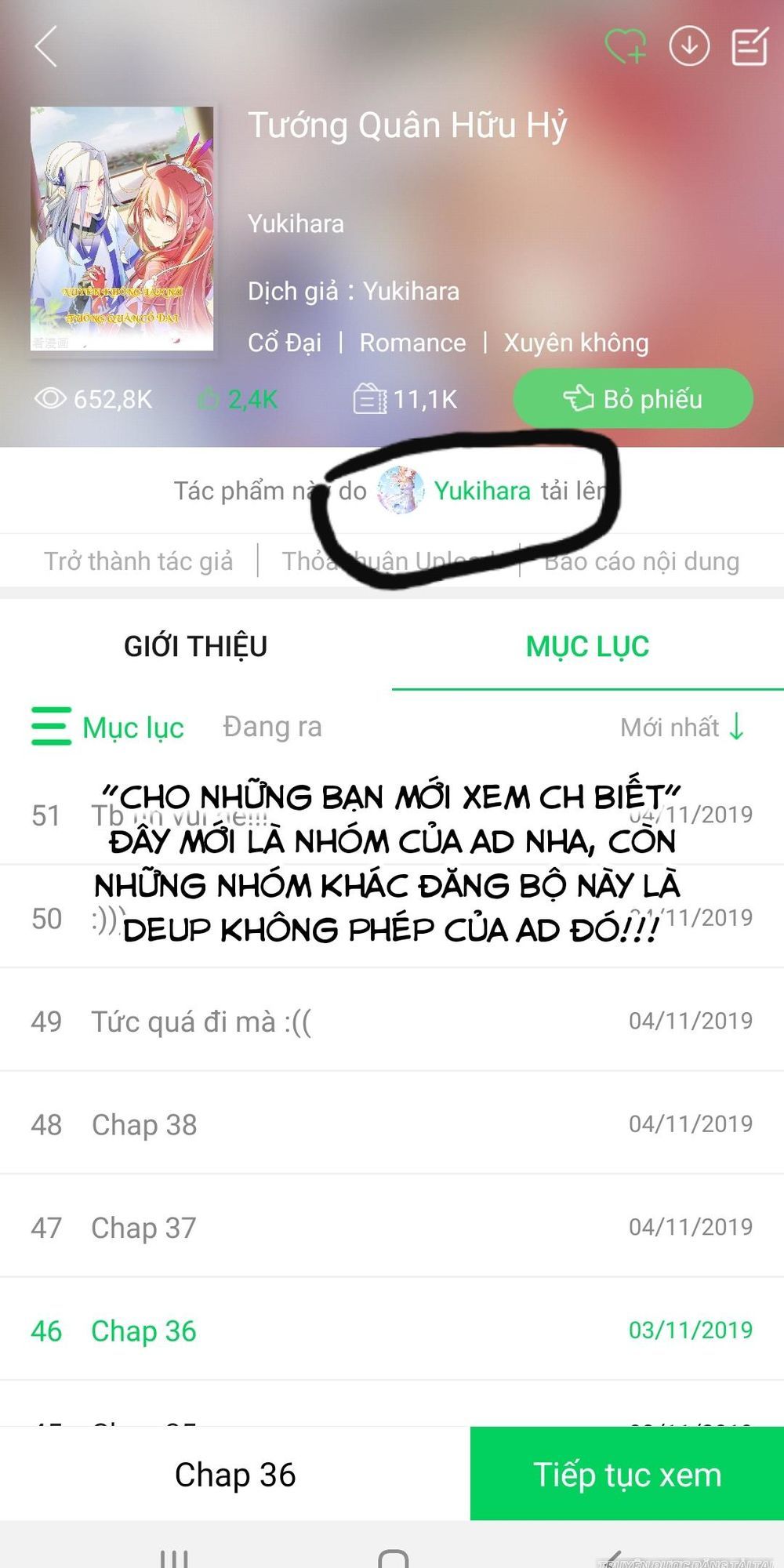Add this comic to favorites
The image size is (784, 1568).
pos(626,46)
